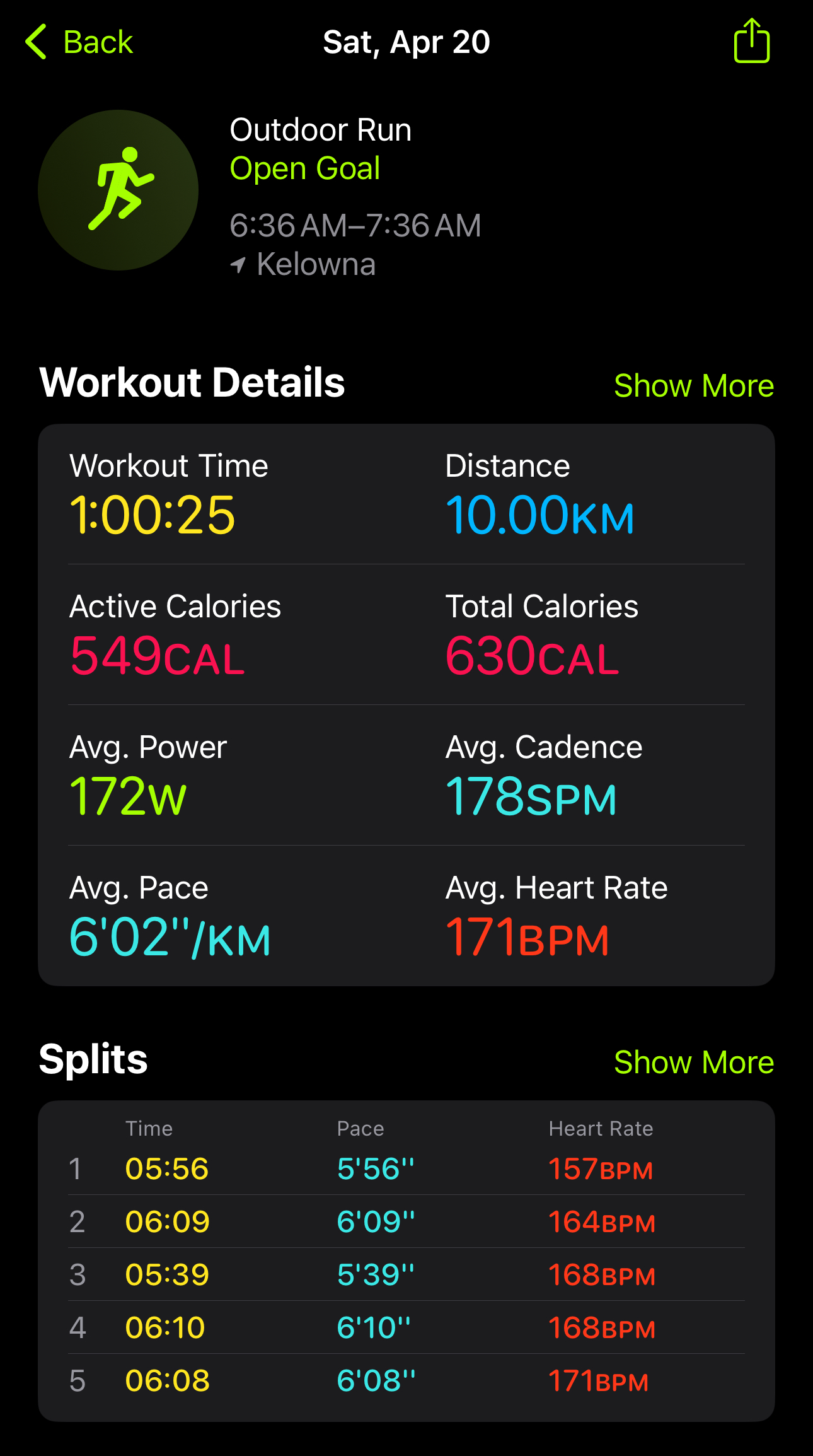Show more Splits
The height and width of the screenshot is (1456, 813).
point(694,1062)
